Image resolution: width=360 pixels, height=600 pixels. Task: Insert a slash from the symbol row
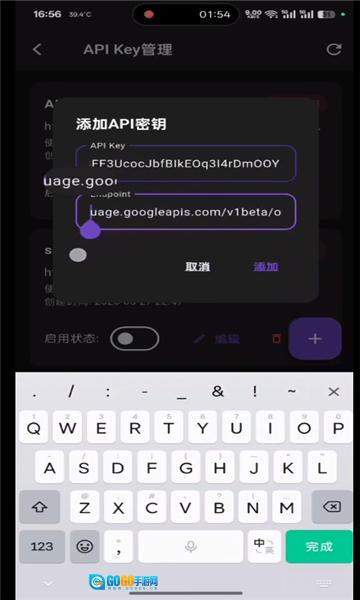coord(71,391)
